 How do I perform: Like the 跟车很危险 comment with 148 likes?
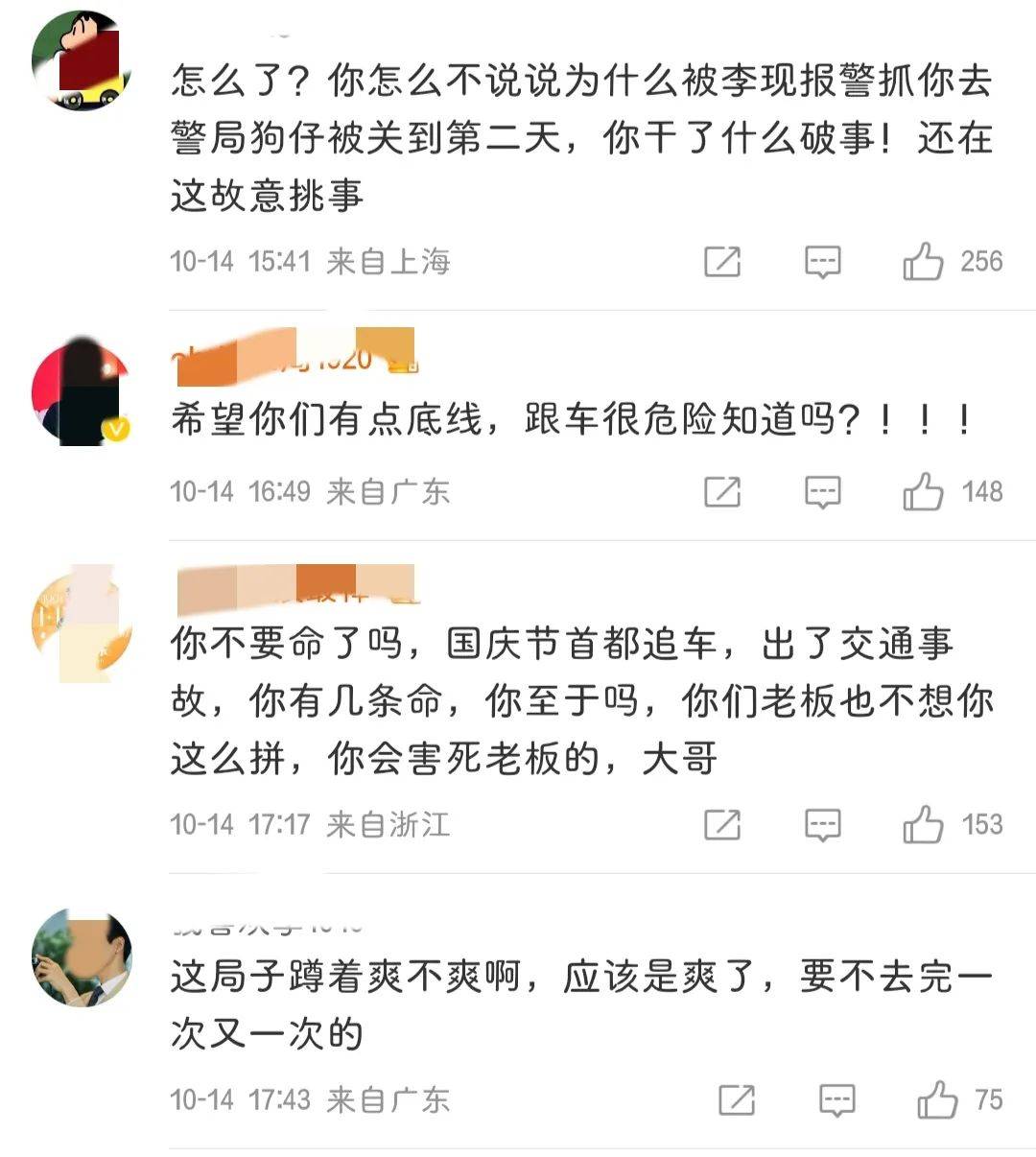923,491
